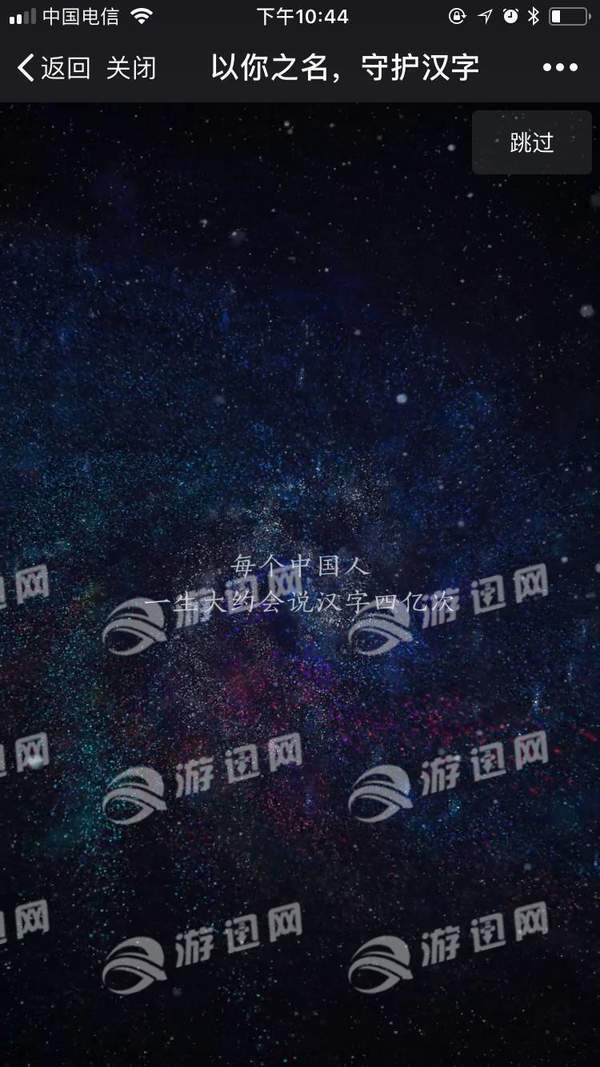Skip the intro with 跳过
600x1067 pixels.
coord(532,142)
